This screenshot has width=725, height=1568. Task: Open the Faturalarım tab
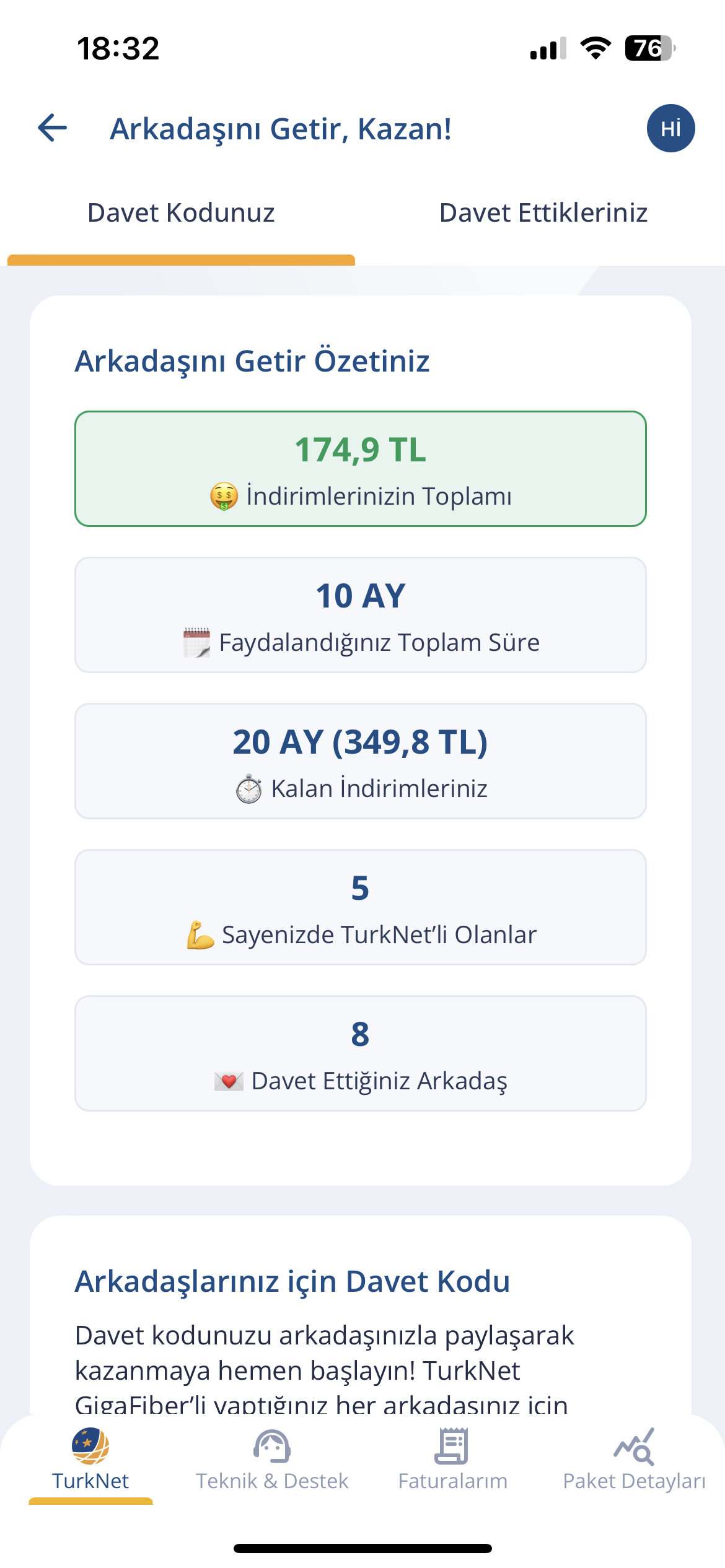pos(453,1460)
